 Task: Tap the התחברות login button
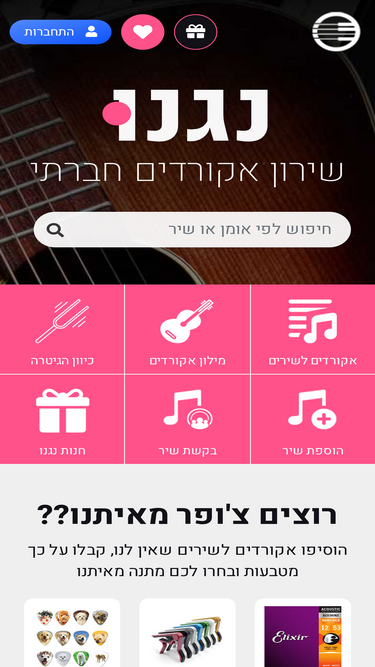coord(60,32)
